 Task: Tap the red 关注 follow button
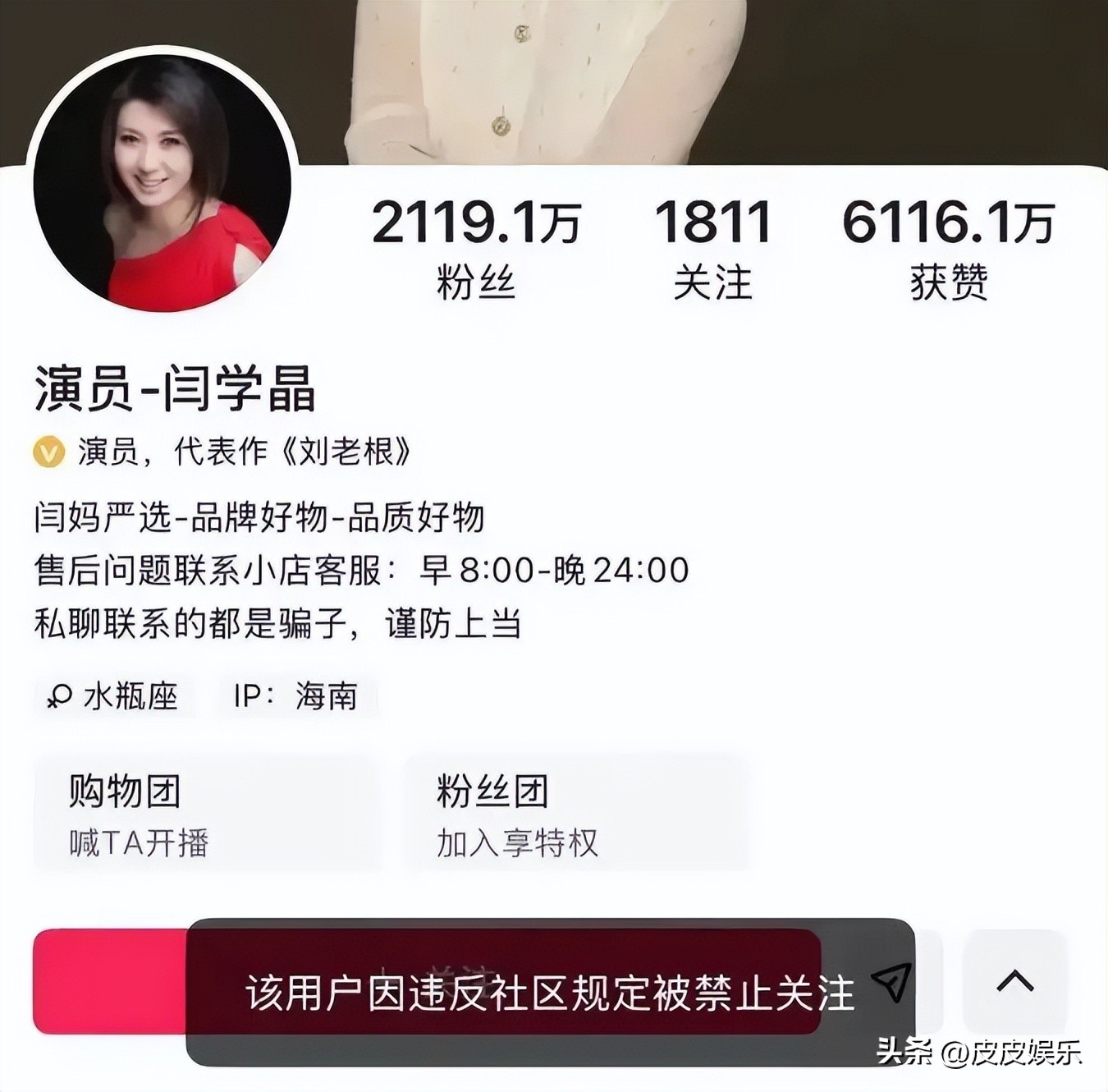click(x=427, y=981)
